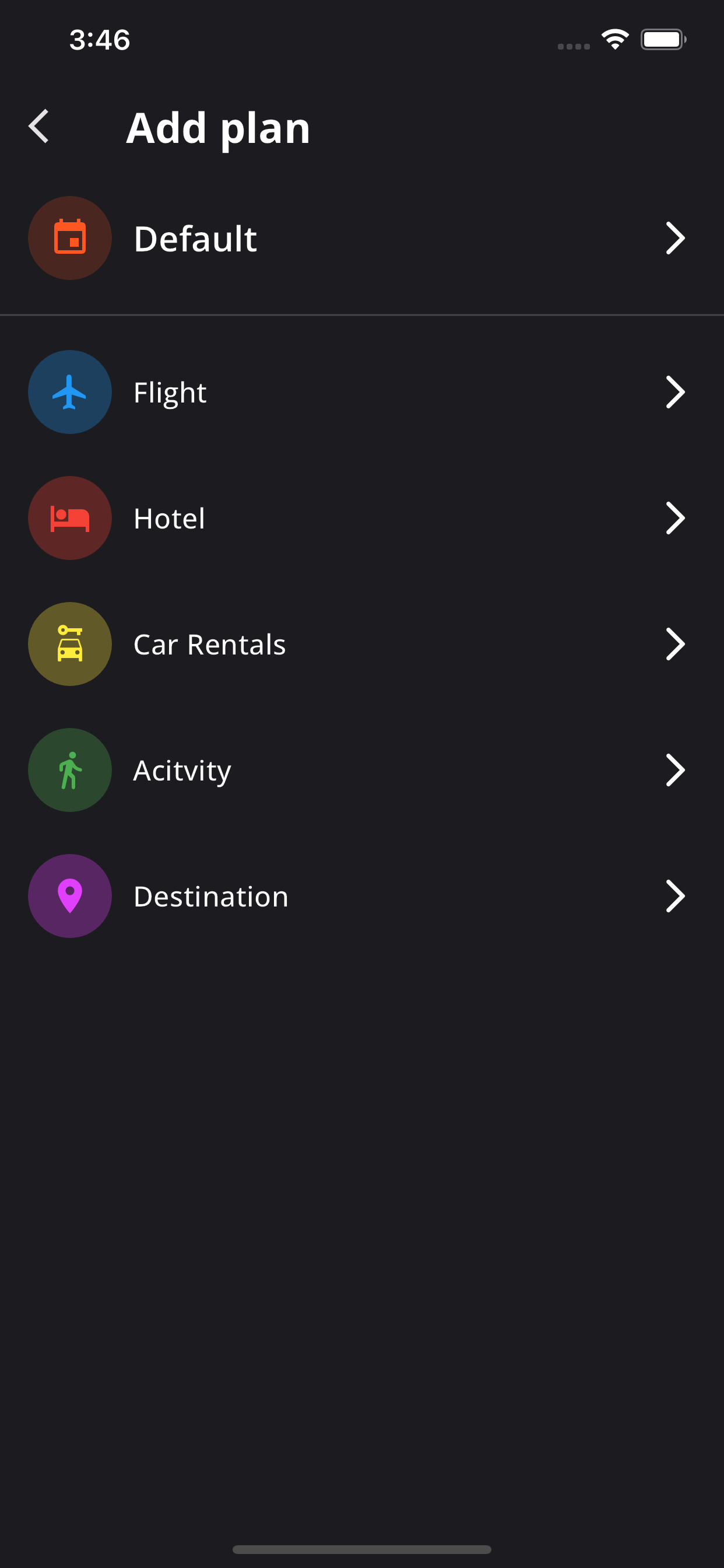Tap the Acitvity plan row
Screen dimensions: 724x1568
[362, 770]
